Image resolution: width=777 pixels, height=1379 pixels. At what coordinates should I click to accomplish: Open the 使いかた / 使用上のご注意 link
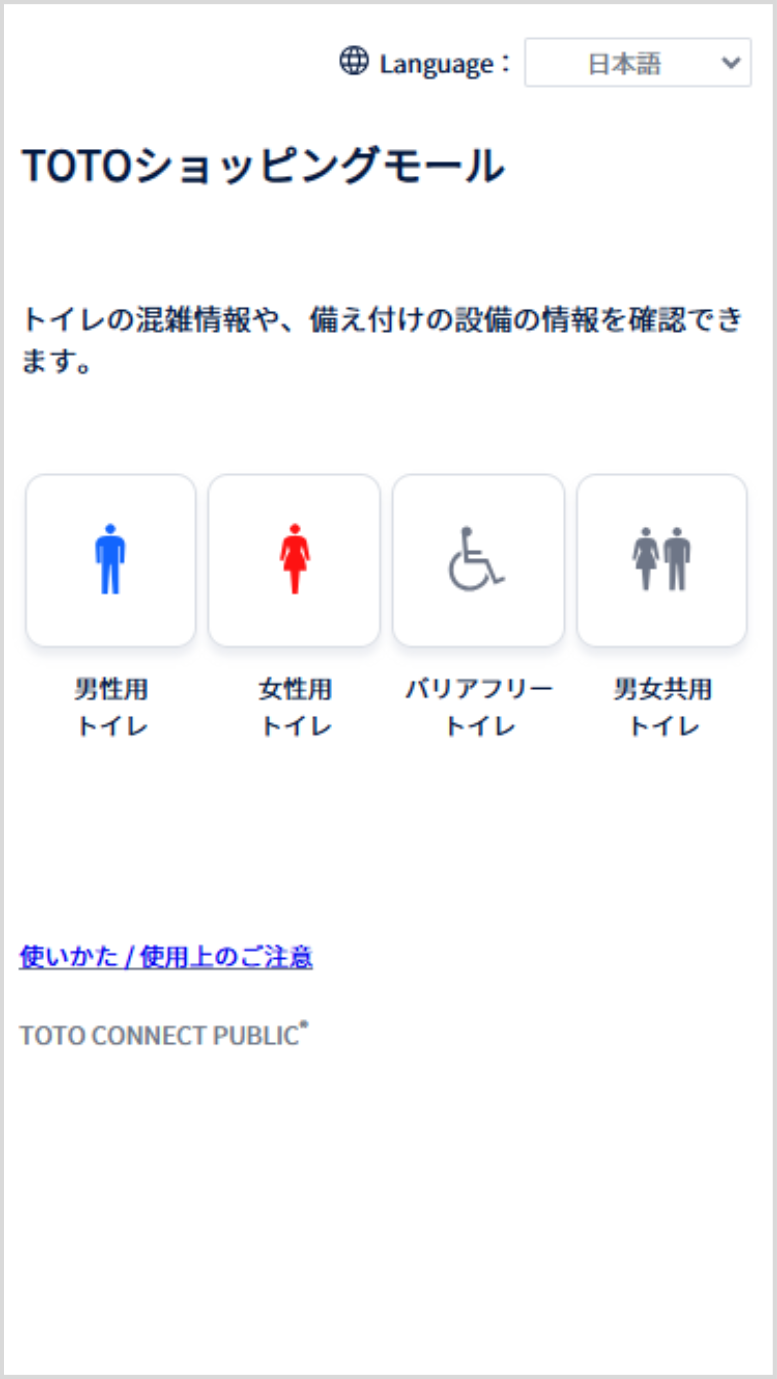click(x=166, y=957)
